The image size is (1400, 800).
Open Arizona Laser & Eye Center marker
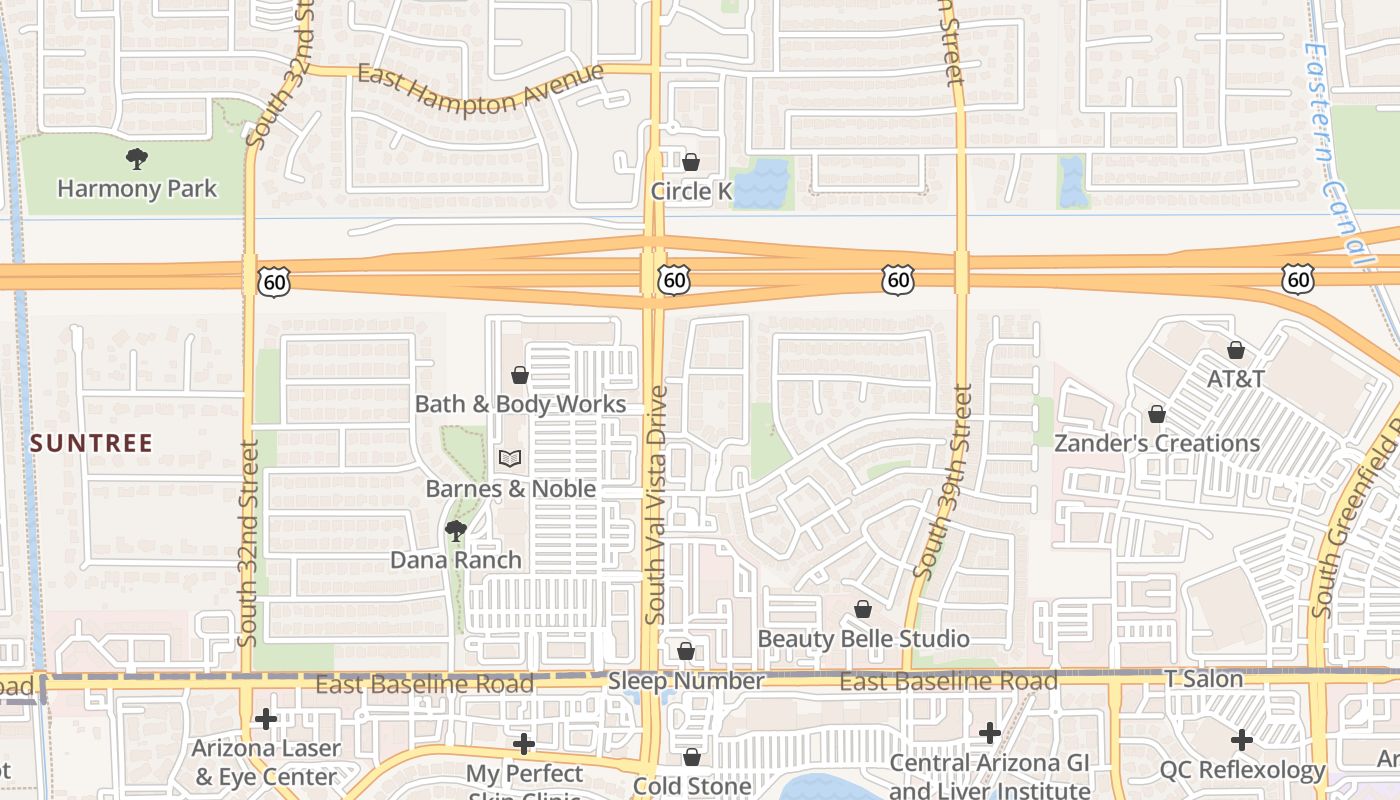coord(266,719)
